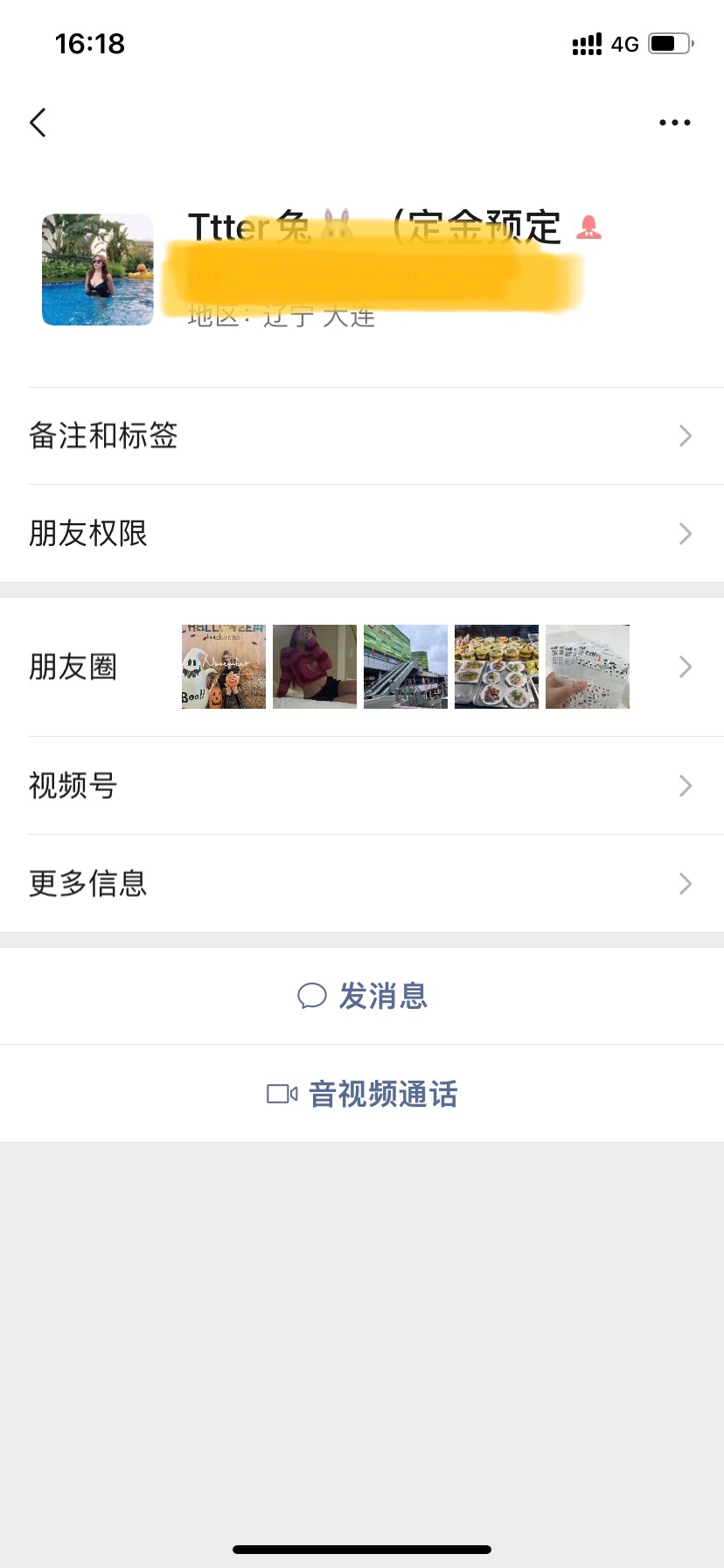The width and height of the screenshot is (724, 1568).
Task: Tap the Halloween pumpkin Moments thumbnail
Action: tap(223, 667)
